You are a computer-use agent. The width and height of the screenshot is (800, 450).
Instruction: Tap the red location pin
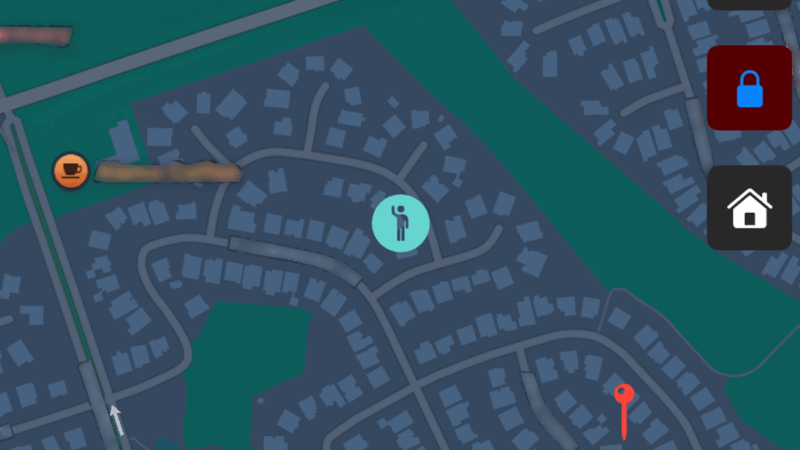coord(624,396)
